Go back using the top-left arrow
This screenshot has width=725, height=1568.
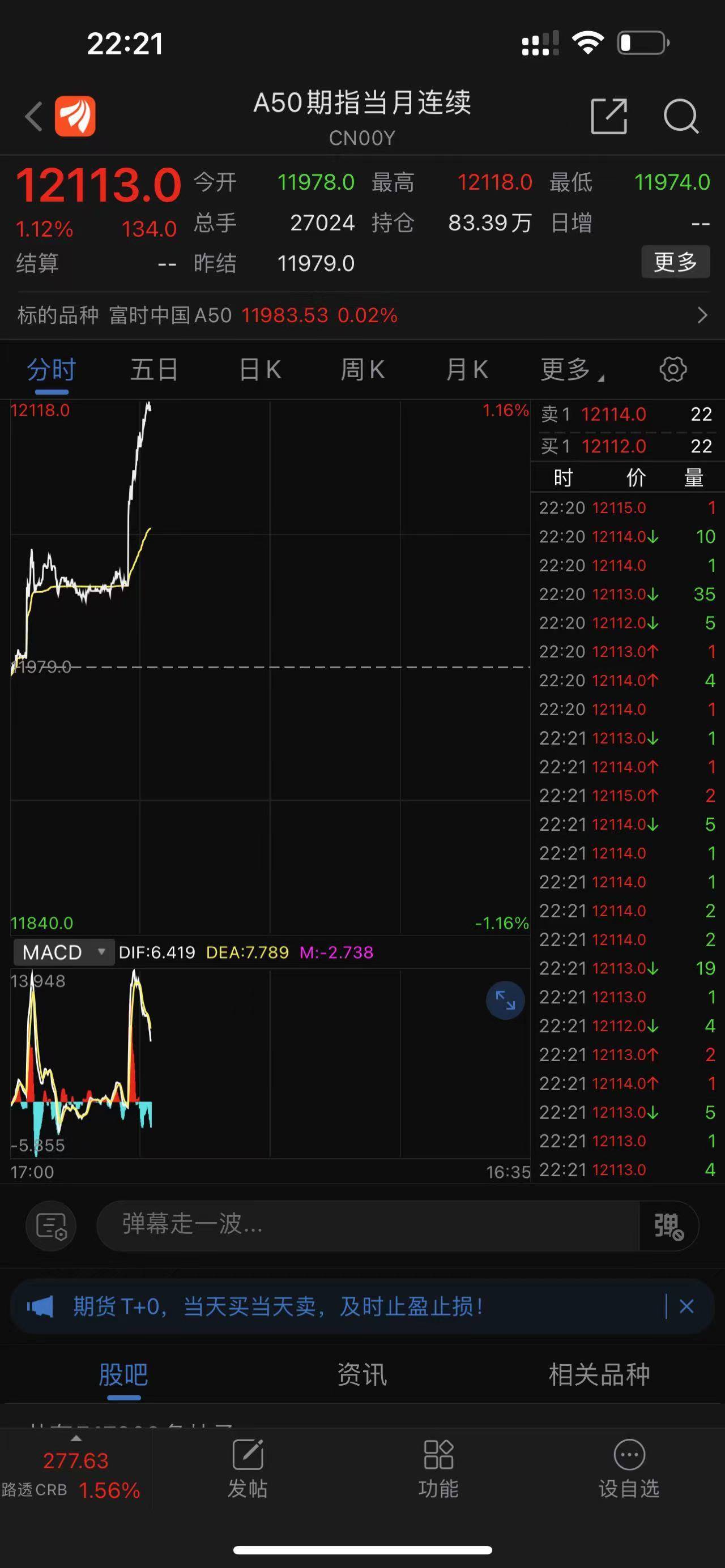tap(34, 116)
